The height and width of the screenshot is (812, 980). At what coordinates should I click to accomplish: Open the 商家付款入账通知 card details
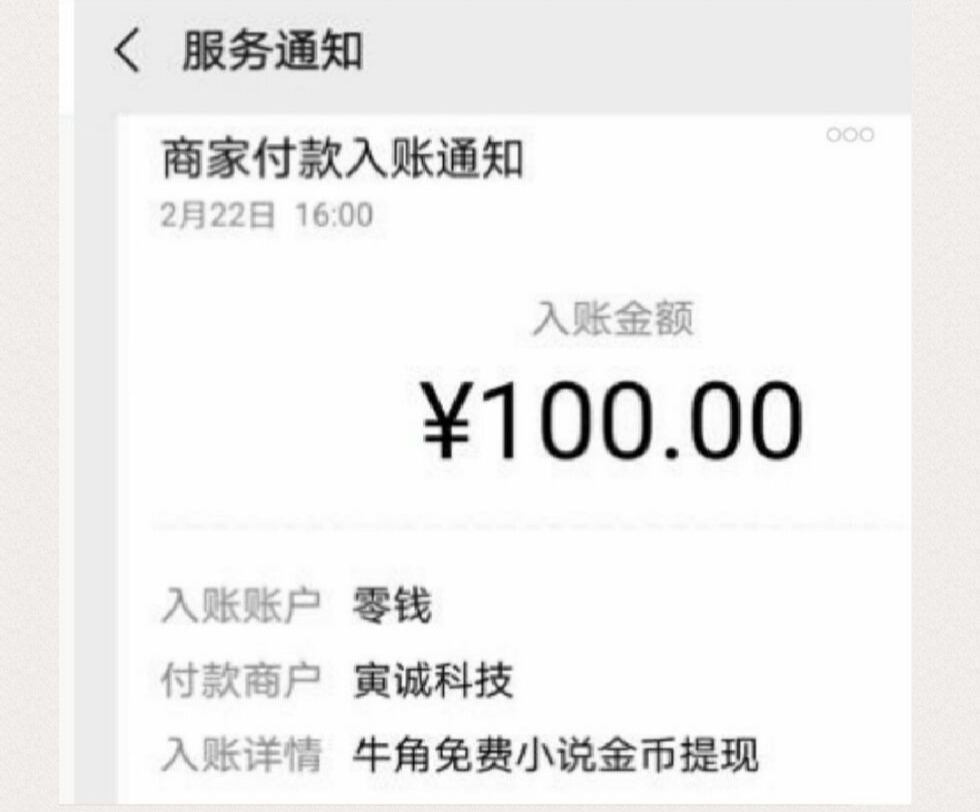tap(342, 160)
